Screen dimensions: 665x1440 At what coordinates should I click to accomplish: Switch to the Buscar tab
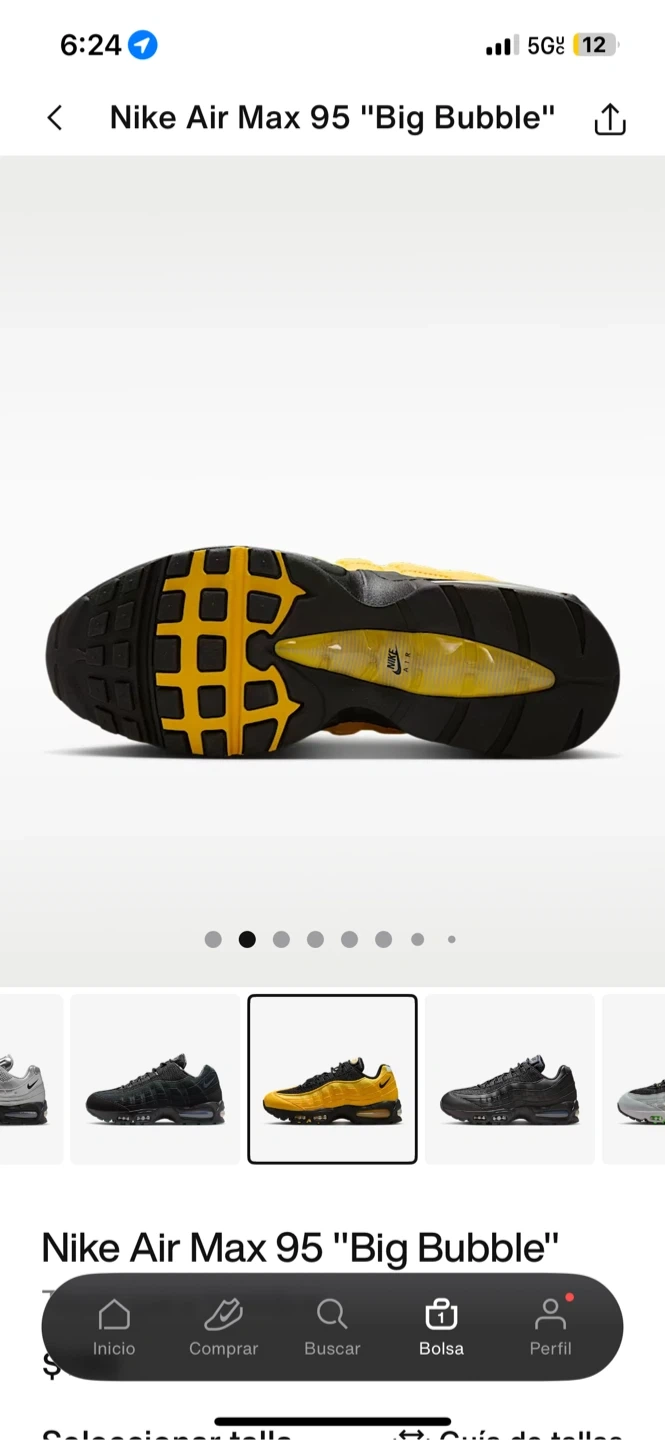coord(332,1327)
